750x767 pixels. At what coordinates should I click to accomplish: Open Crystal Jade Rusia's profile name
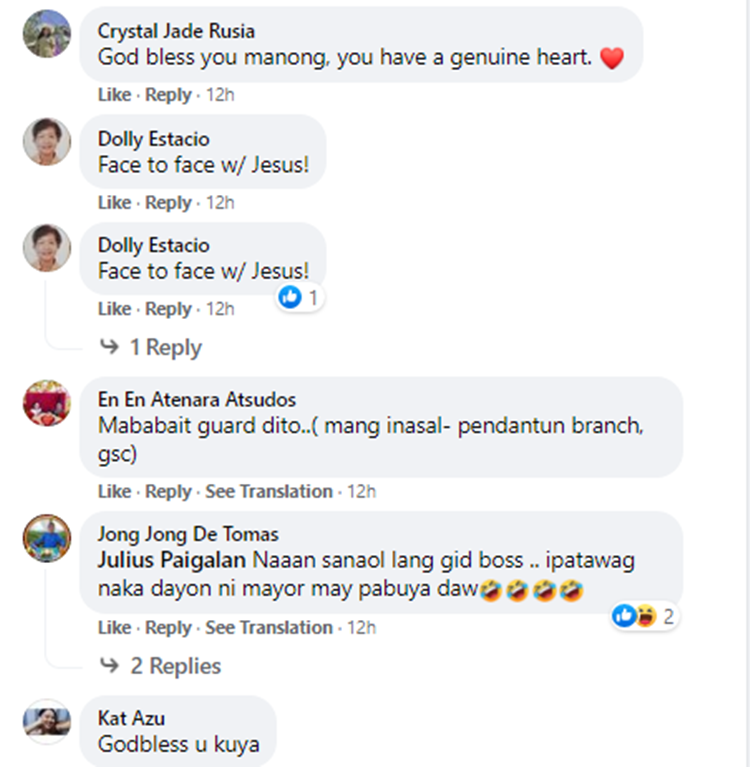176,31
